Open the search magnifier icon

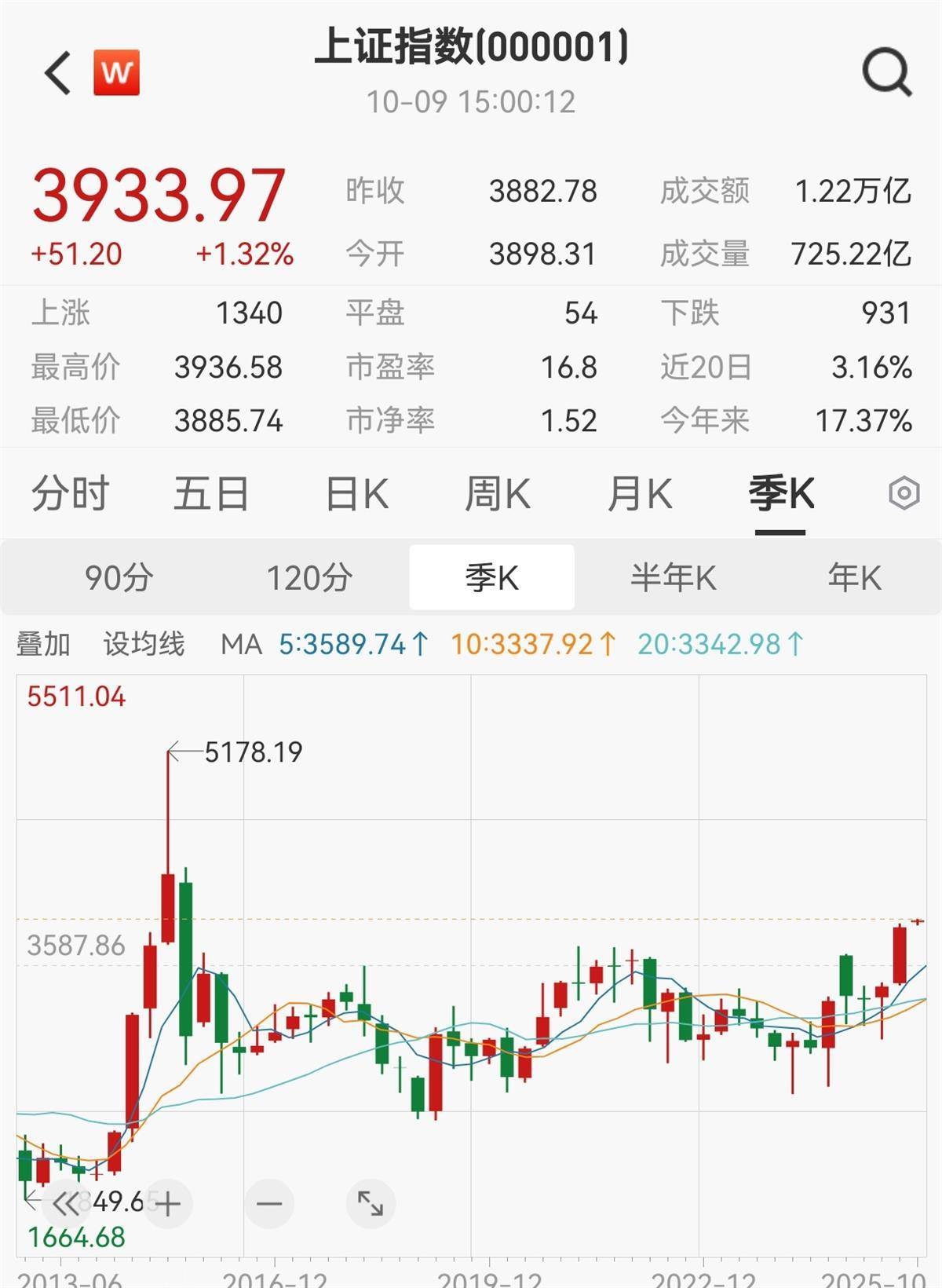886,73
